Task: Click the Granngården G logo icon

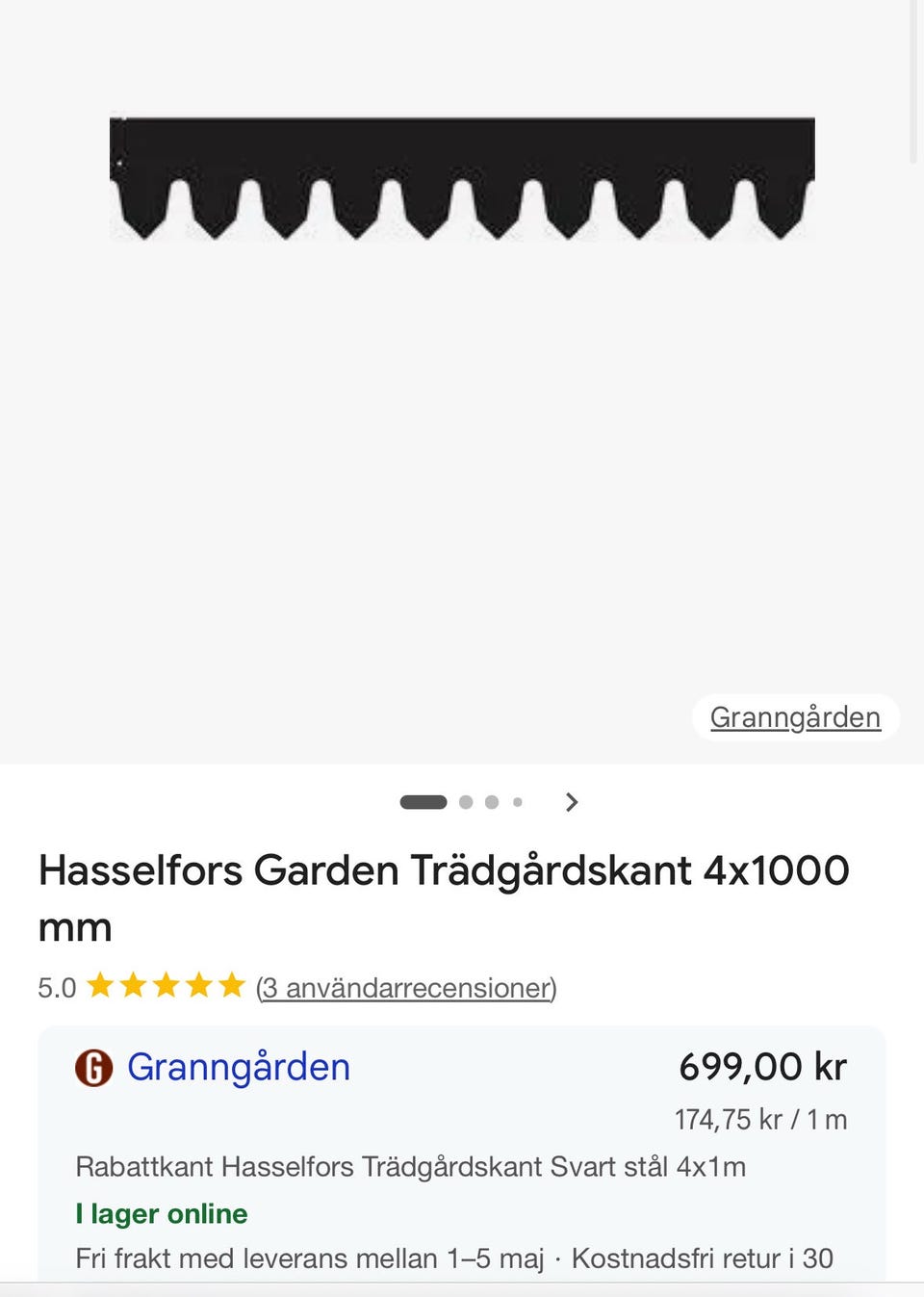Action: tap(93, 1068)
